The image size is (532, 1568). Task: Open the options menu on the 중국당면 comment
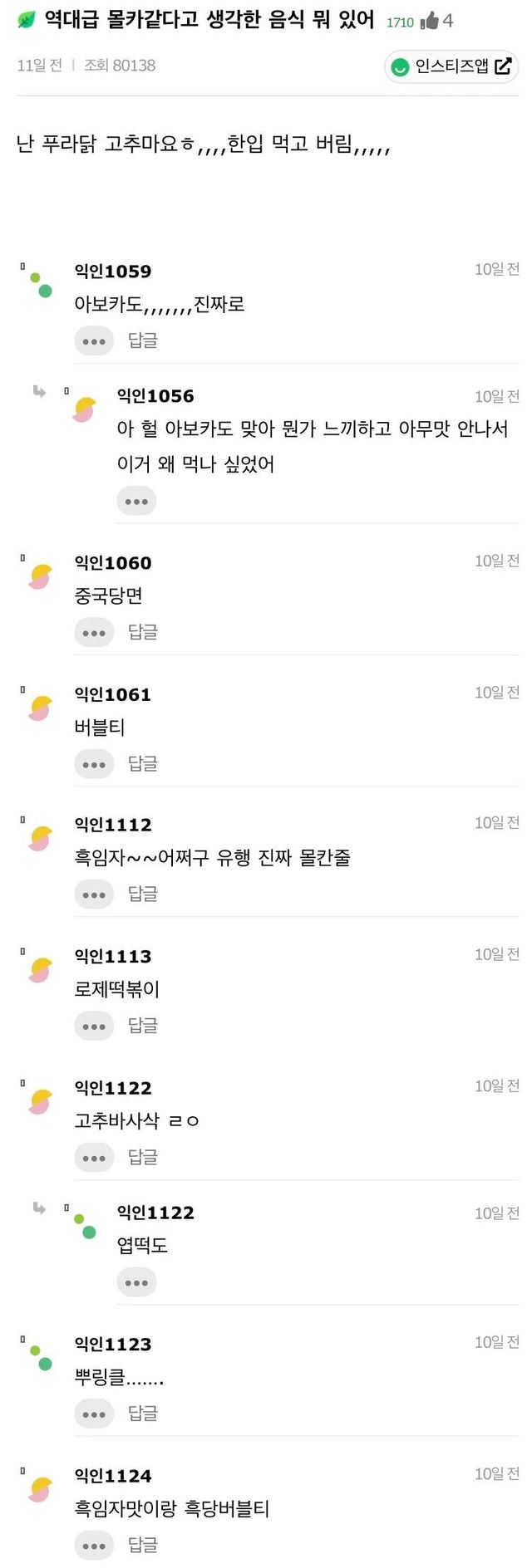click(x=94, y=633)
